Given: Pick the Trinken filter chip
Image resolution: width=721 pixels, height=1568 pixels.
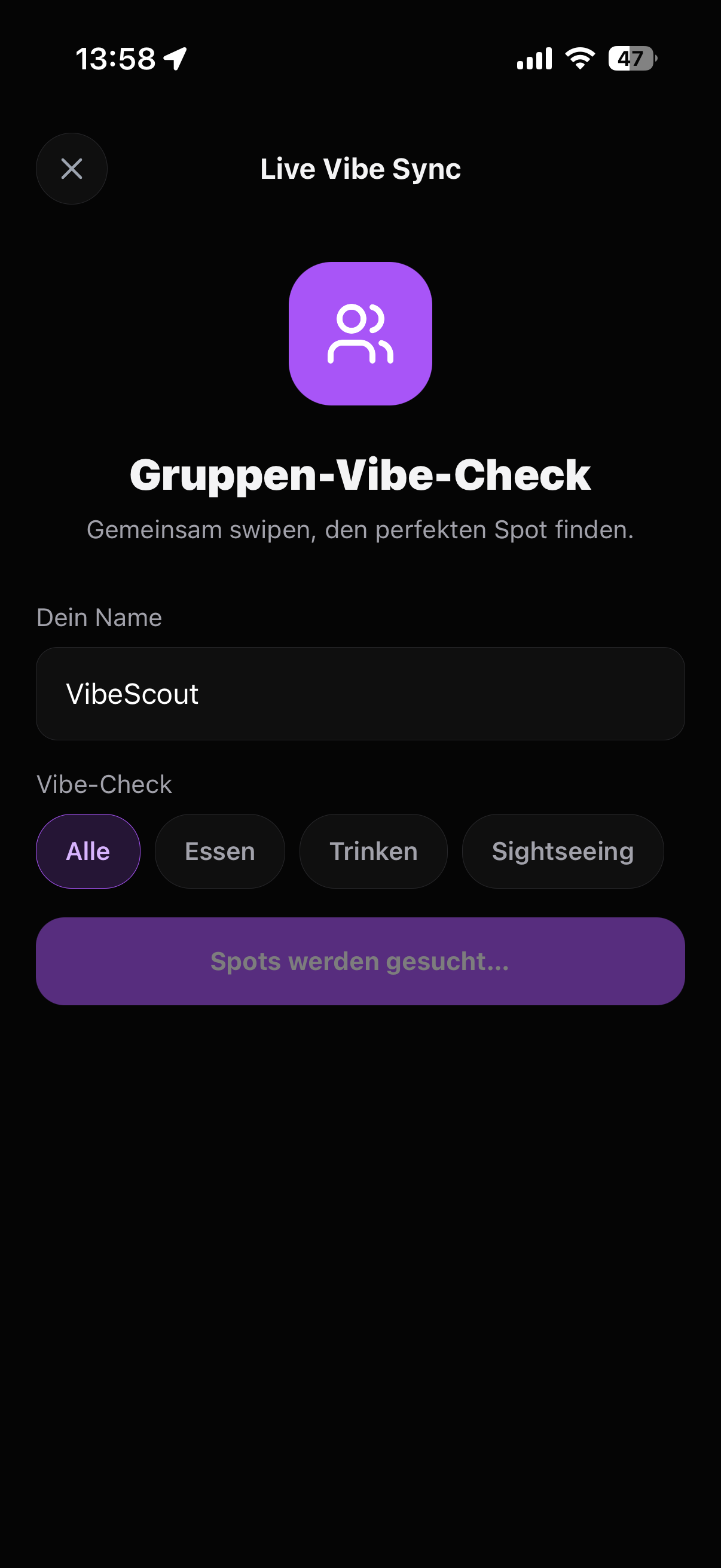Looking at the screenshot, I should click(x=373, y=851).
